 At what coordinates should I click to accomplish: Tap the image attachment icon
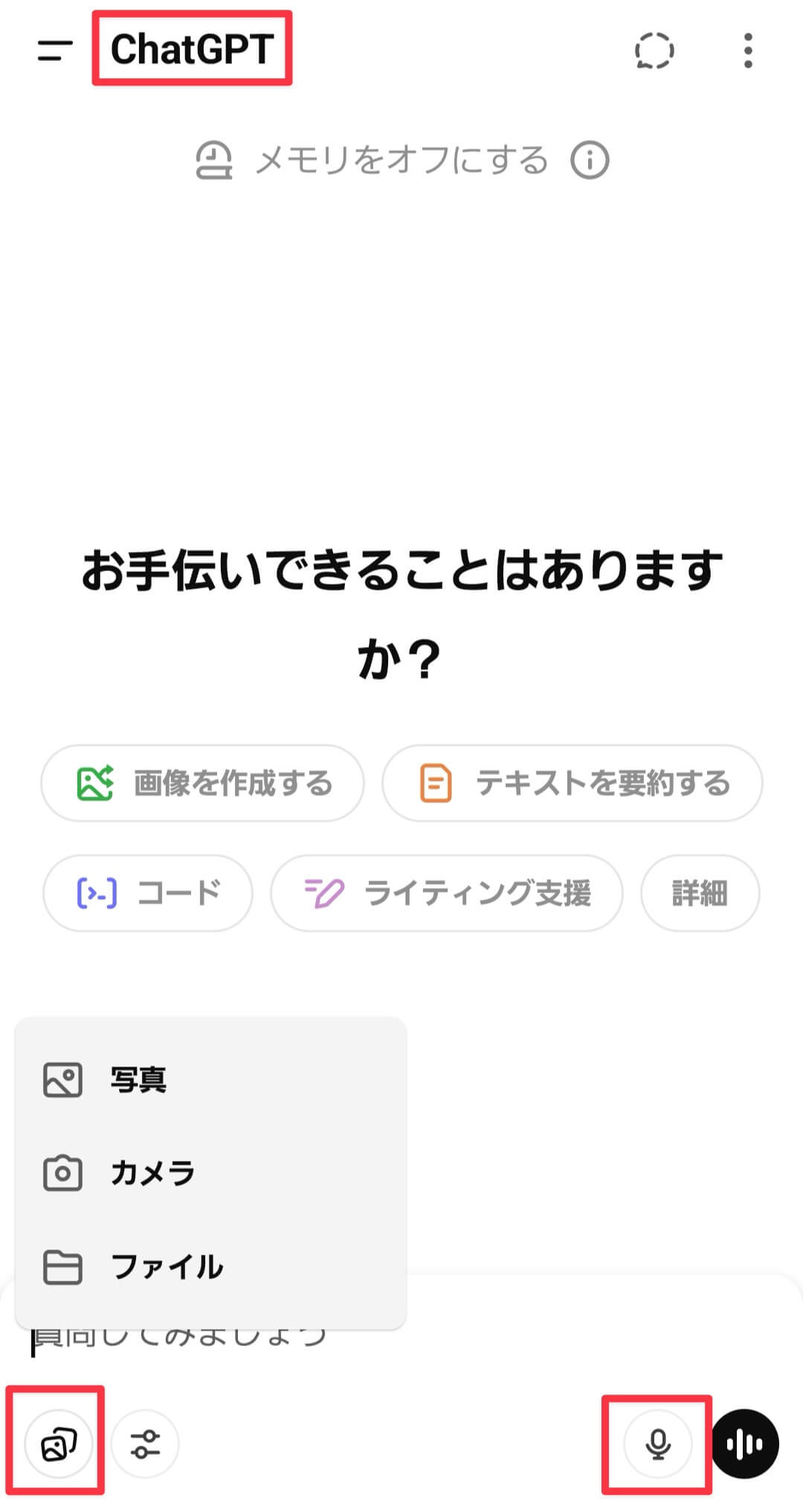coord(59,1444)
